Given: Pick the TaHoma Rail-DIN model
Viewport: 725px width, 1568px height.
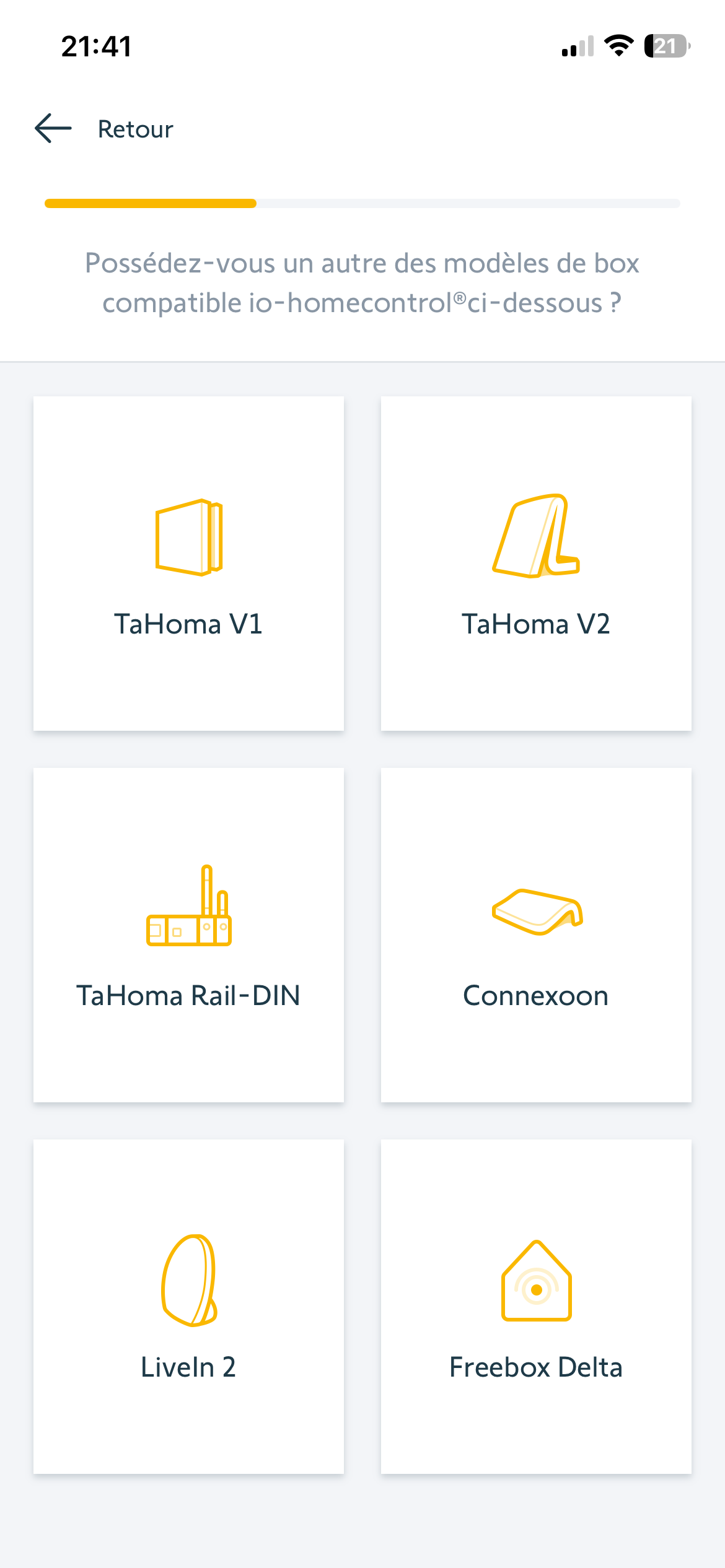Looking at the screenshot, I should (188, 935).
